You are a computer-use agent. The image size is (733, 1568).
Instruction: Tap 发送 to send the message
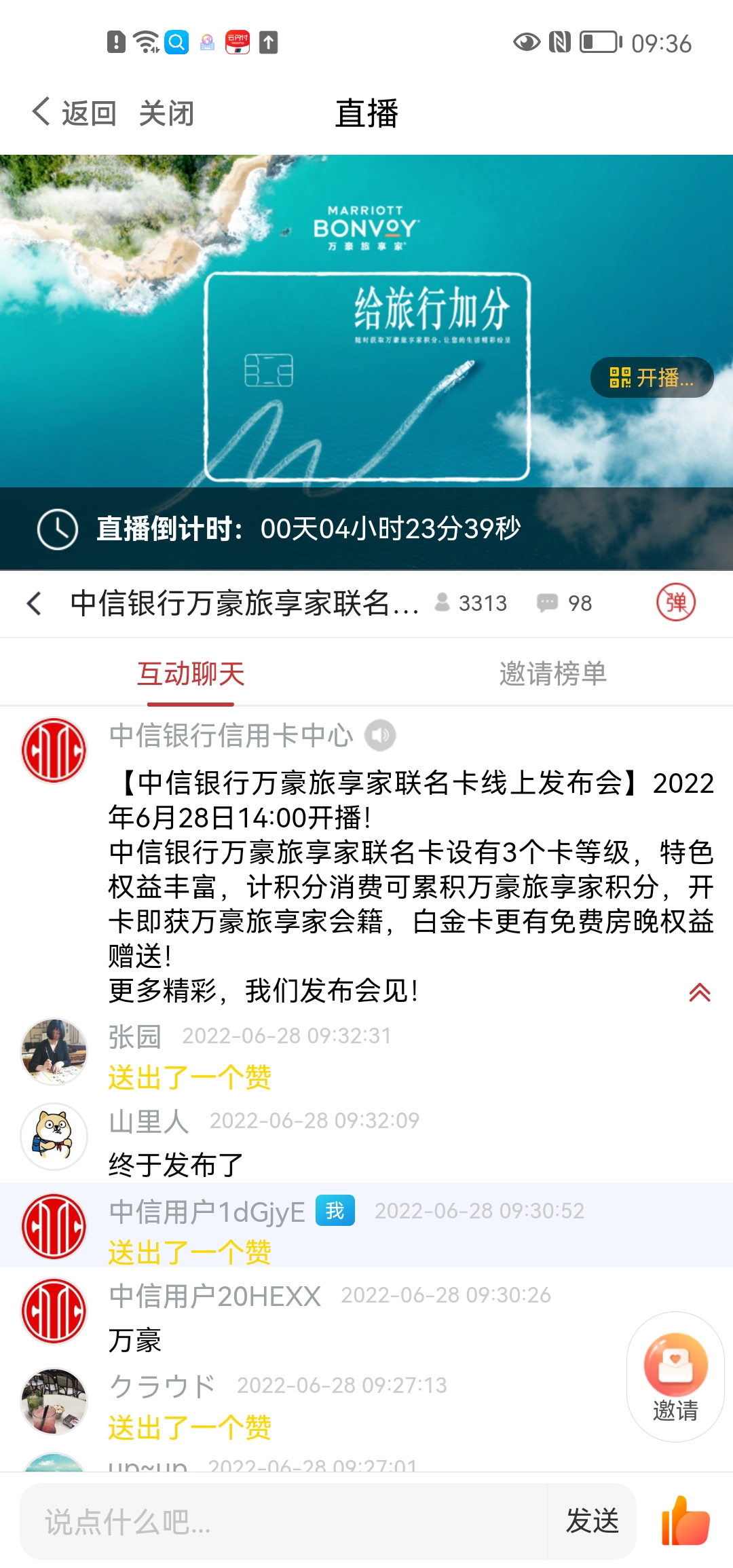tap(593, 1521)
